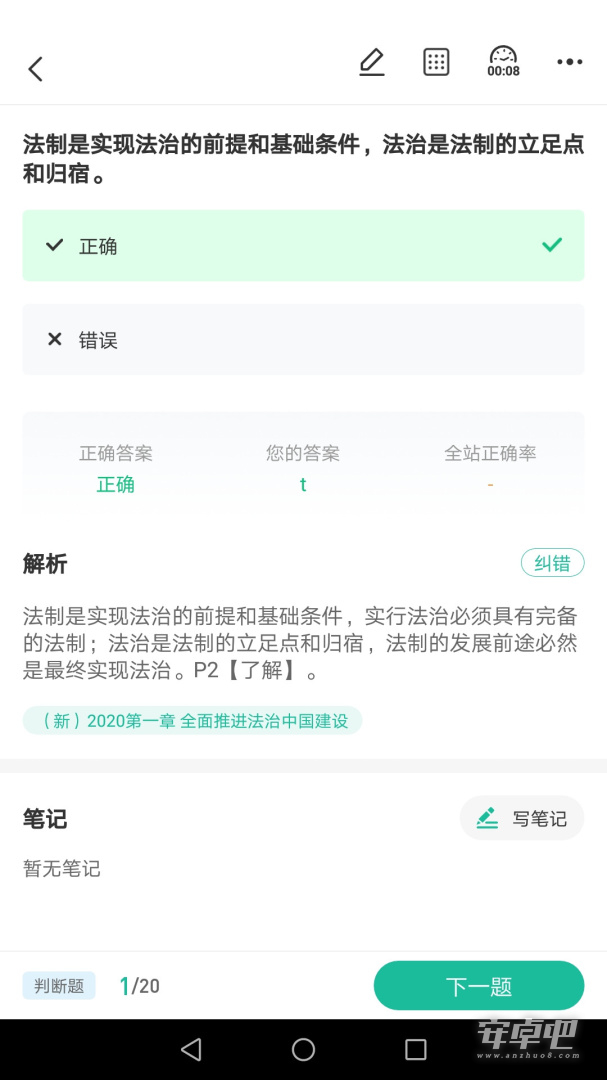Viewport: 607px width, 1080px height.
Task: Open the three-dot overflow menu
Action: (570, 62)
